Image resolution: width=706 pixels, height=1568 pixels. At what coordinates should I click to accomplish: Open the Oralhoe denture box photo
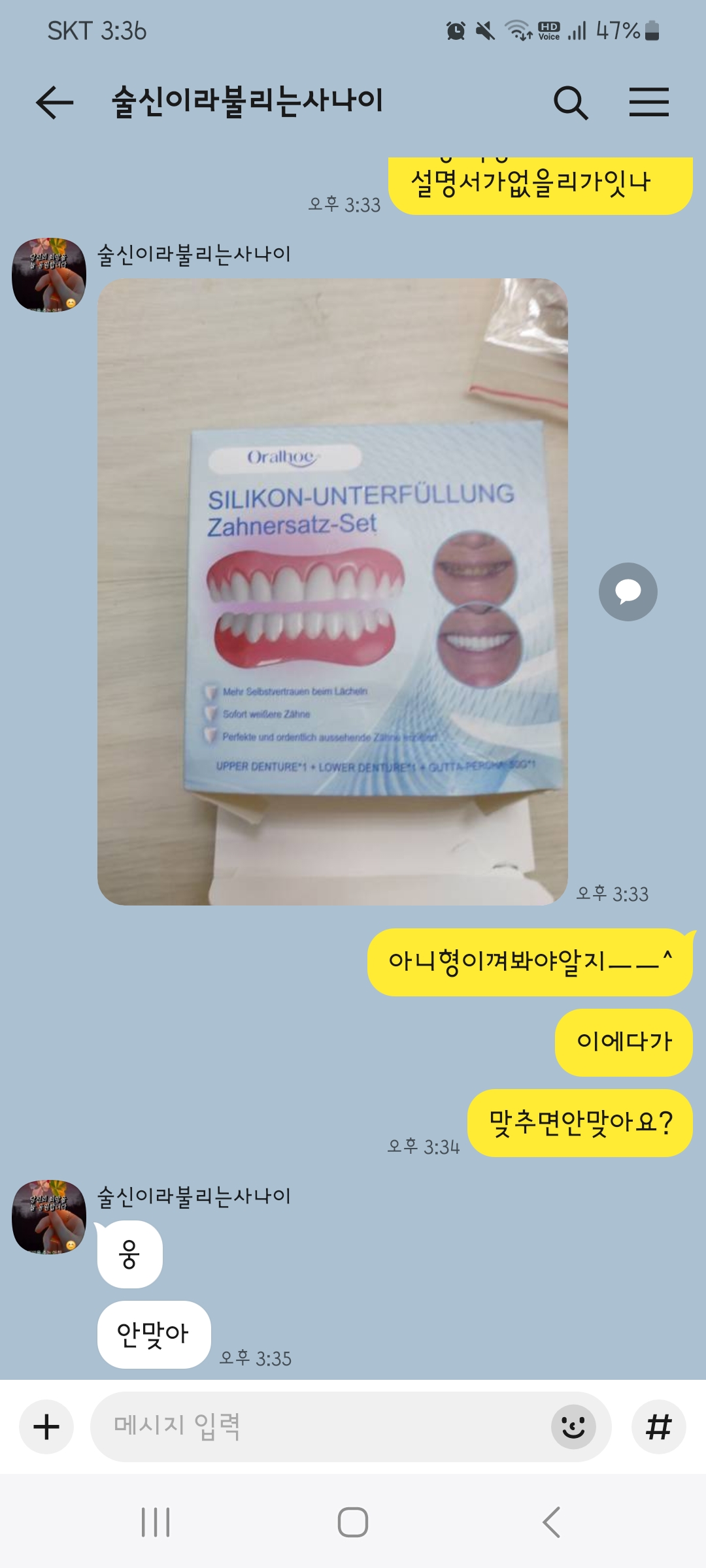click(332, 591)
